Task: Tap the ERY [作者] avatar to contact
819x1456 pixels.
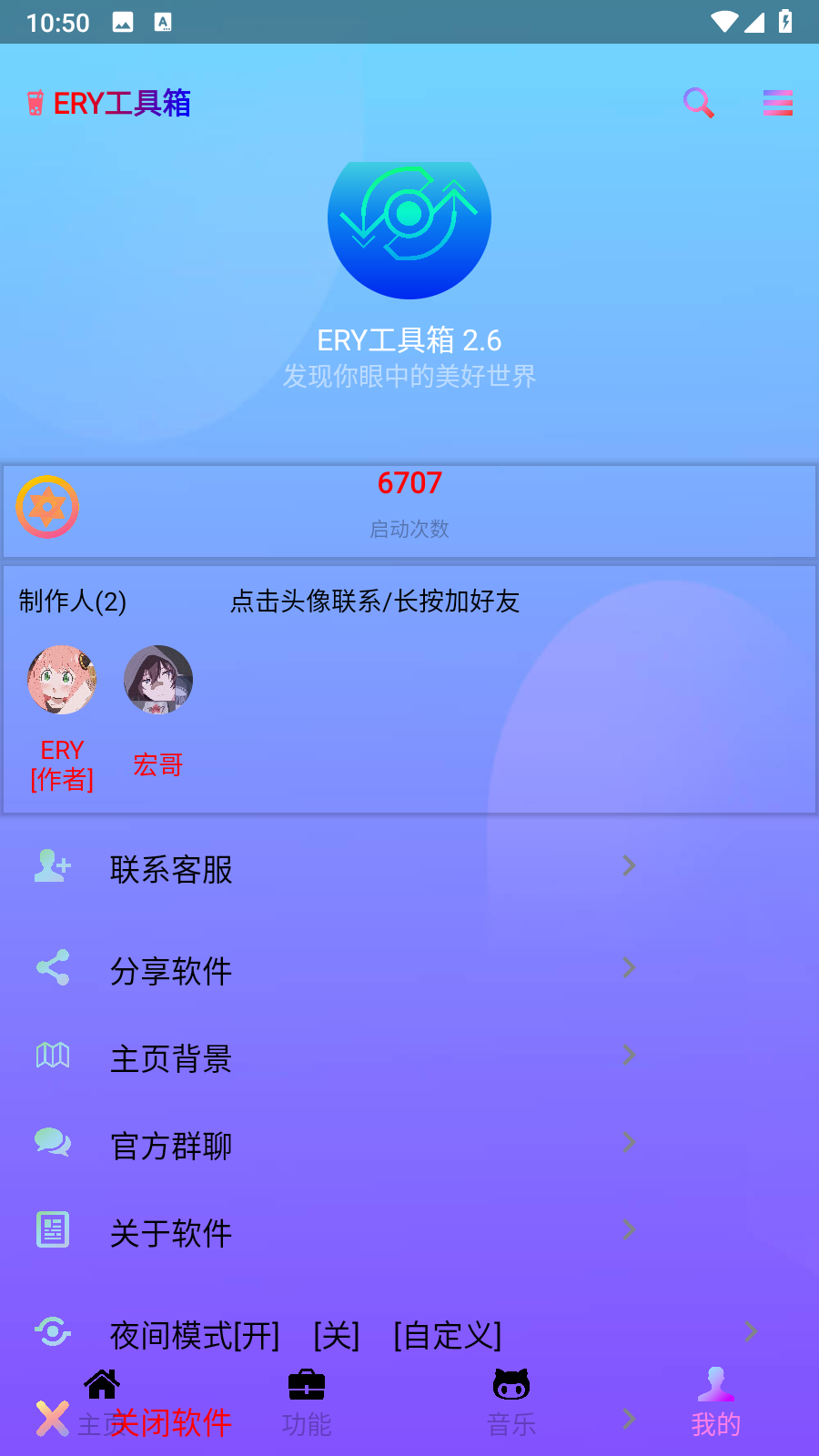Action: pos(62,680)
